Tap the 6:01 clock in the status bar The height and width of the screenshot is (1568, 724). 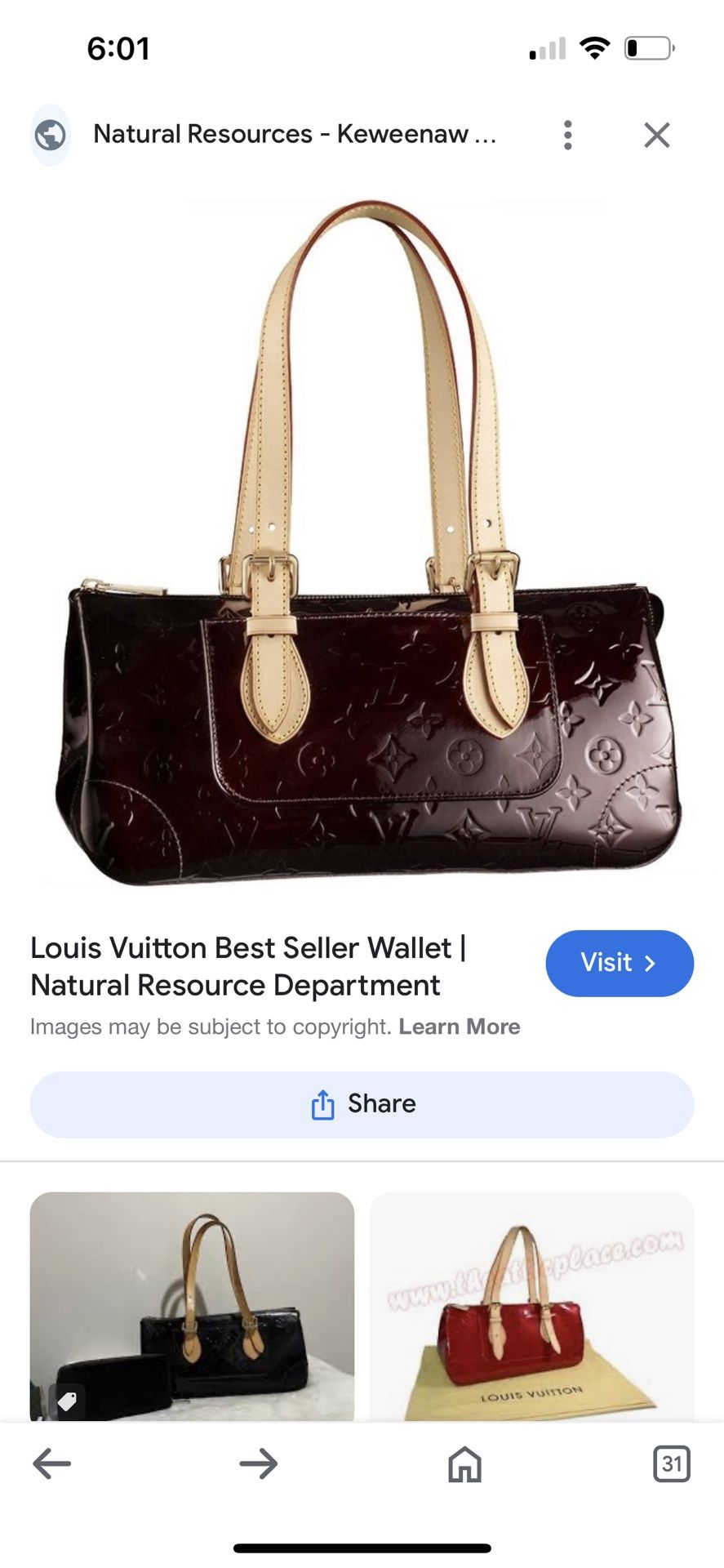(117, 47)
